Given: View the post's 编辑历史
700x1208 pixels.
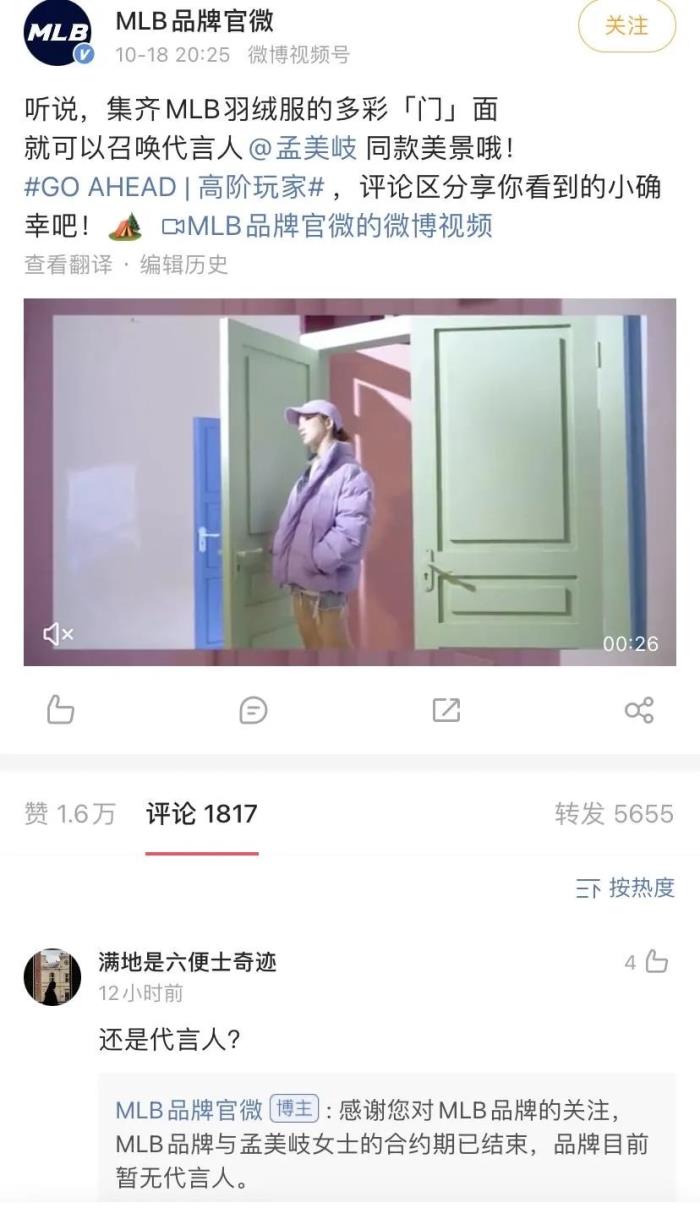Looking at the screenshot, I should [x=184, y=265].
